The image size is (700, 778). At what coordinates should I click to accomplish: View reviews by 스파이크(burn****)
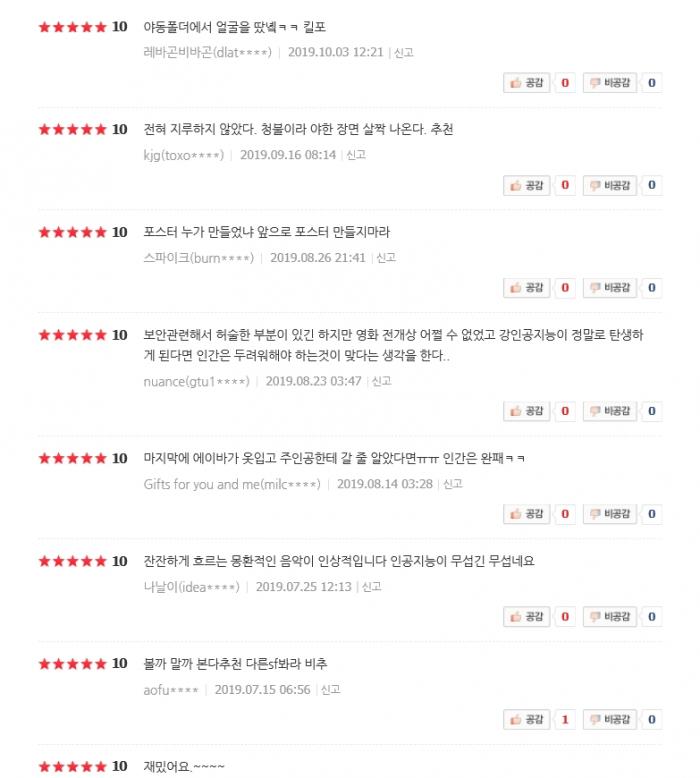pos(197,257)
